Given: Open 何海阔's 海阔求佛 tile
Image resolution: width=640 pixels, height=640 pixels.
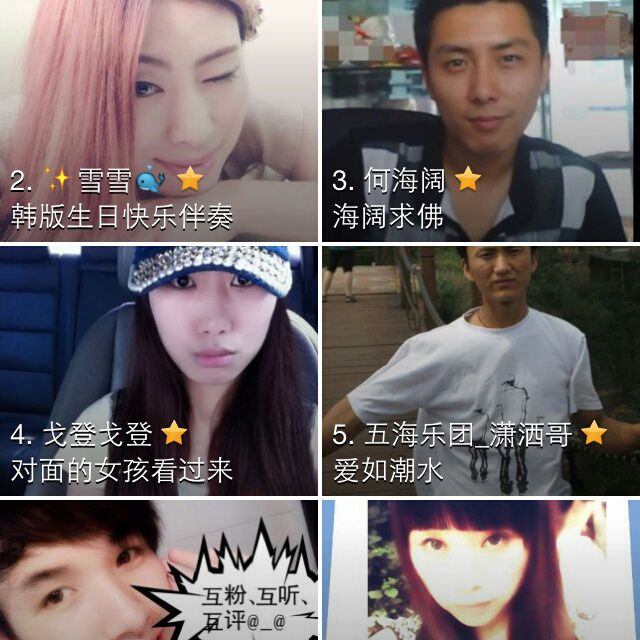Looking at the screenshot, I should [480, 120].
